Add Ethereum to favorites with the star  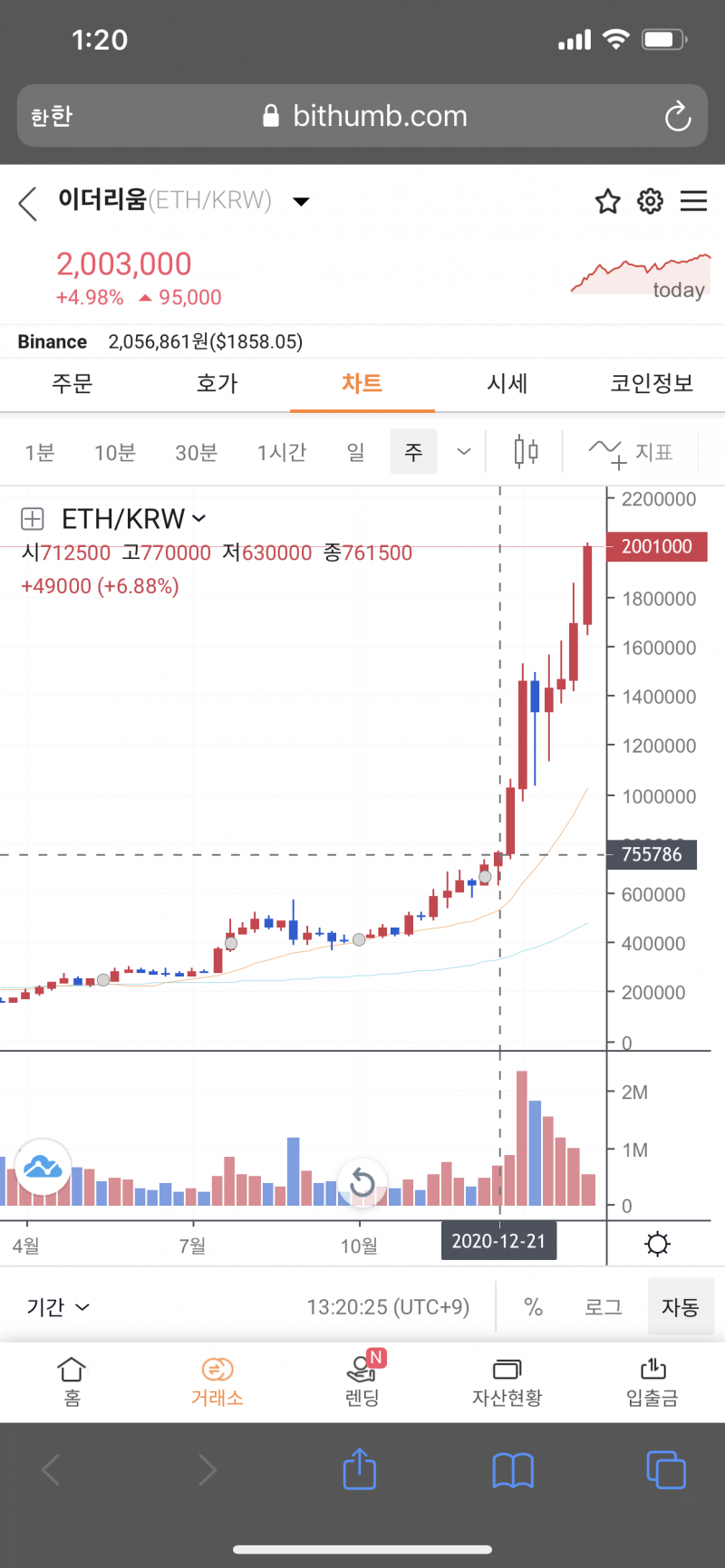click(x=607, y=201)
